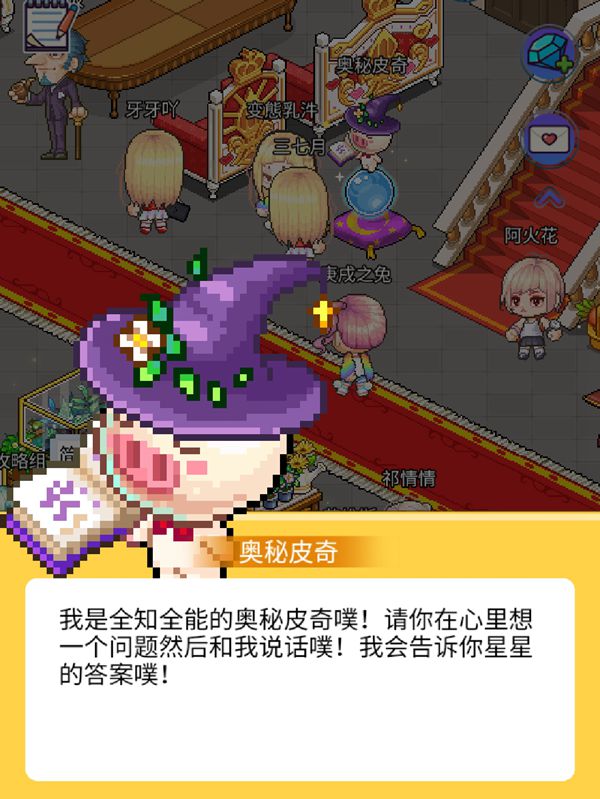Open the heart envelope mailbox

(x=549, y=138)
